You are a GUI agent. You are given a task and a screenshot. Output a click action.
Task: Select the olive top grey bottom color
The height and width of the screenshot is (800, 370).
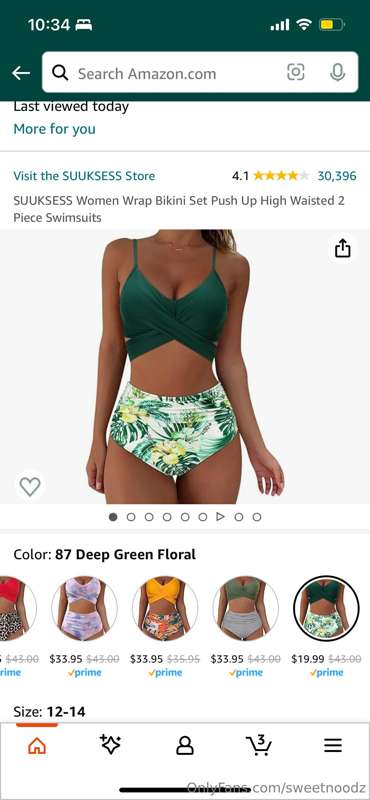coord(245,608)
